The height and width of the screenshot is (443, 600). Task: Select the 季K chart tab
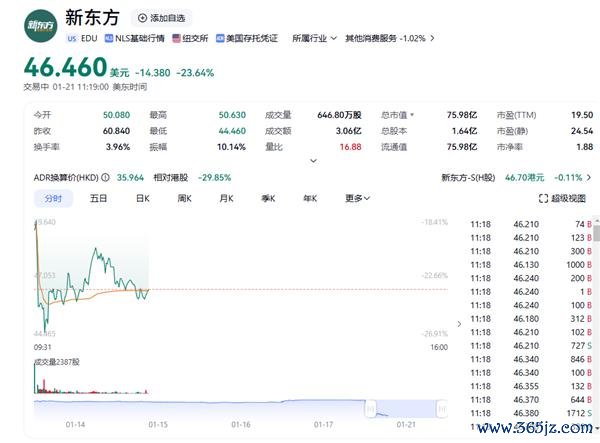[x=268, y=198]
